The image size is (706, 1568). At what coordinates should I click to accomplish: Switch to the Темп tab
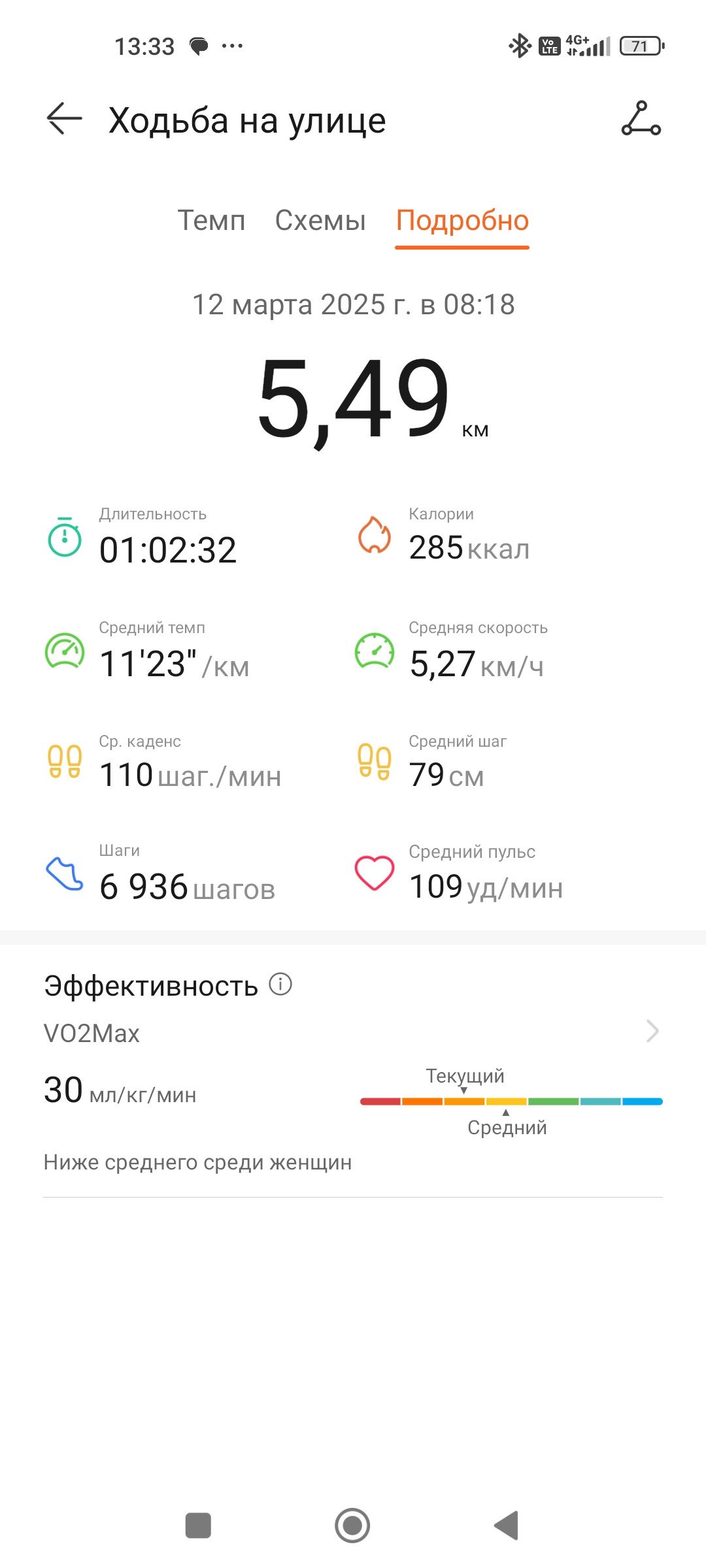211,221
